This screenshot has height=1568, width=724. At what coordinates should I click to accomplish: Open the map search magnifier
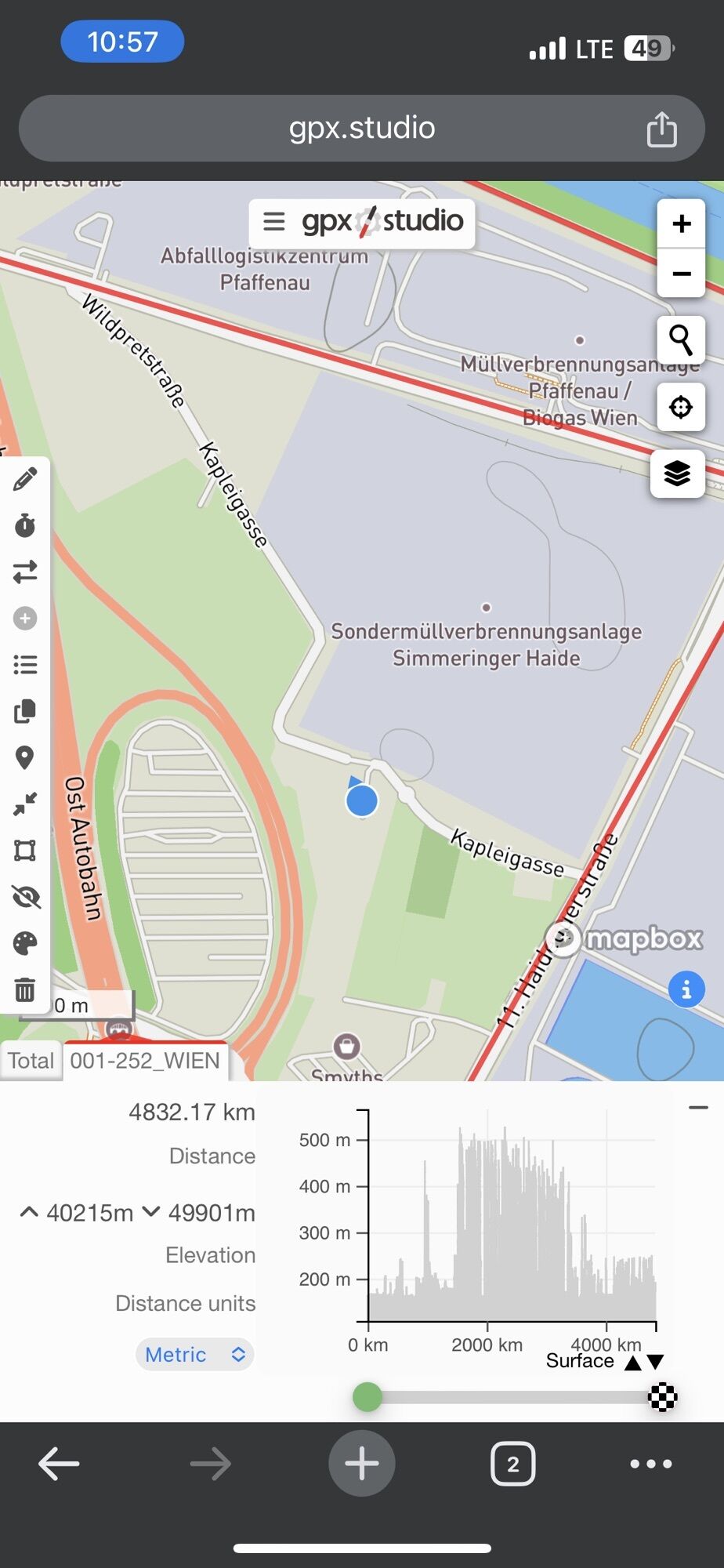(680, 340)
